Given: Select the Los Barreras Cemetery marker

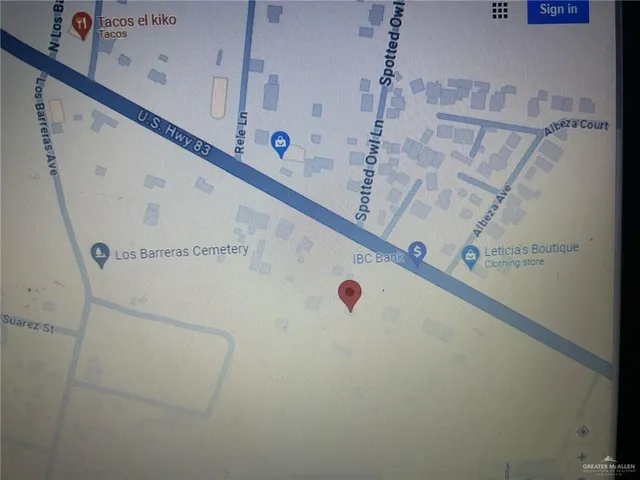Looking at the screenshot, I should (99, 253).
